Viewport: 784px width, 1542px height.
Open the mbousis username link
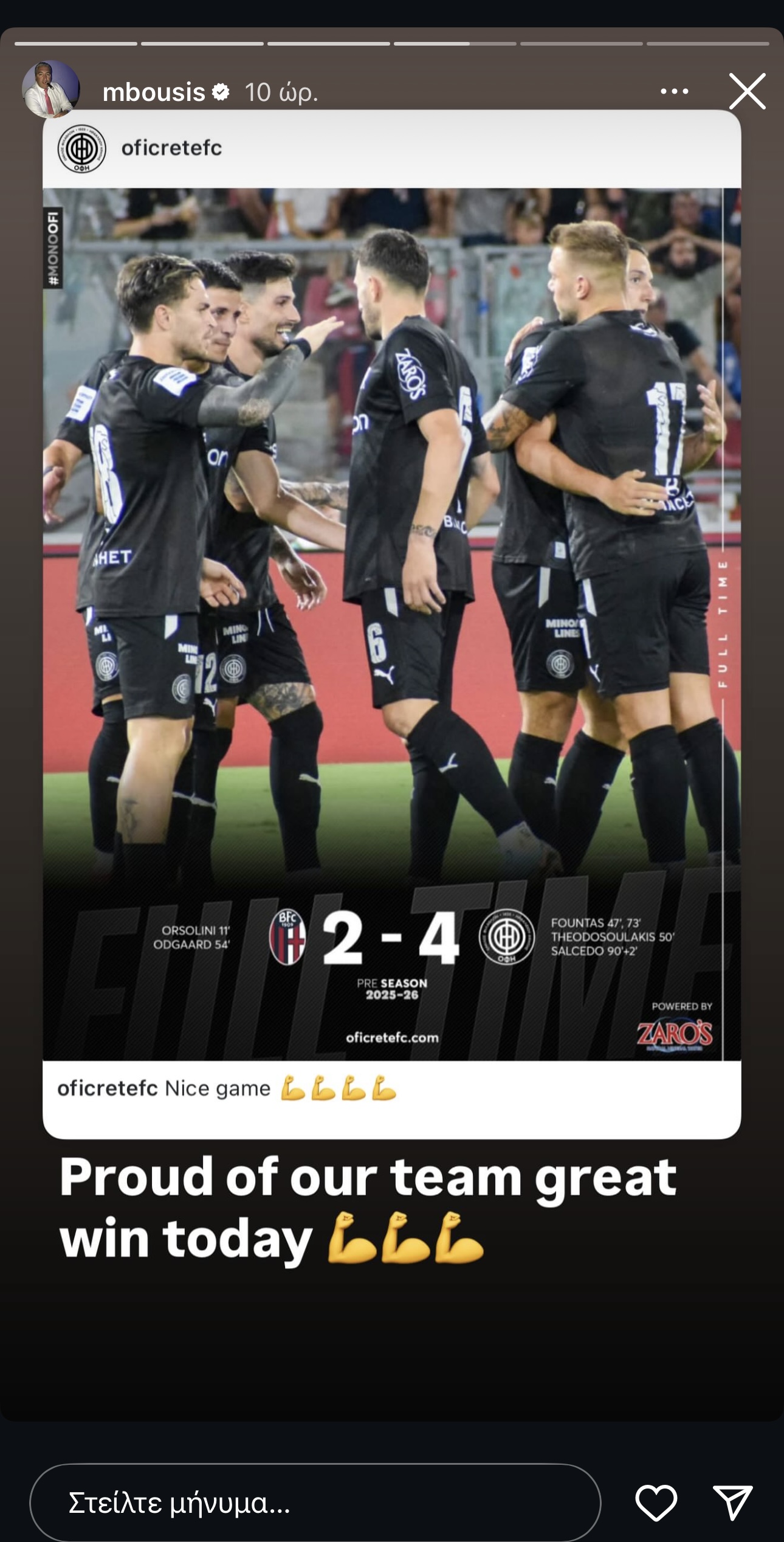154,92
